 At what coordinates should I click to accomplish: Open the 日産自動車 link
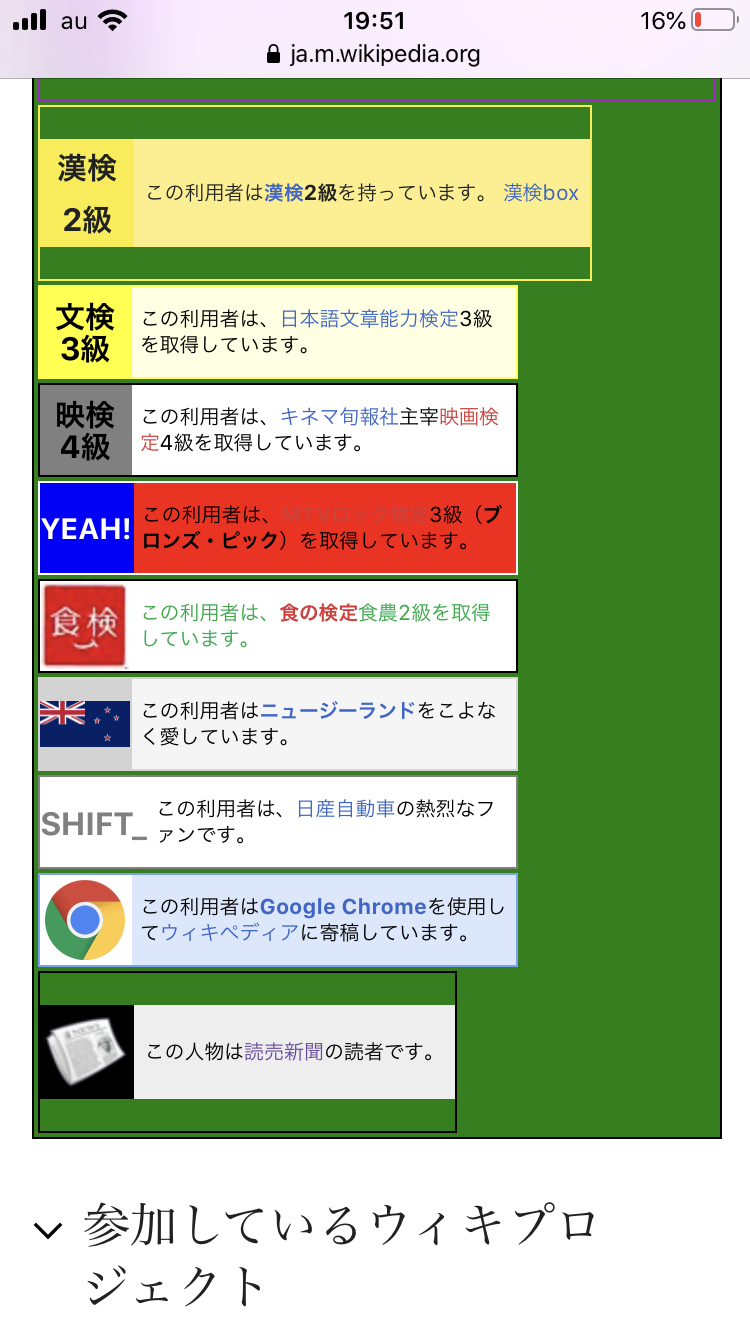(346, 809)
